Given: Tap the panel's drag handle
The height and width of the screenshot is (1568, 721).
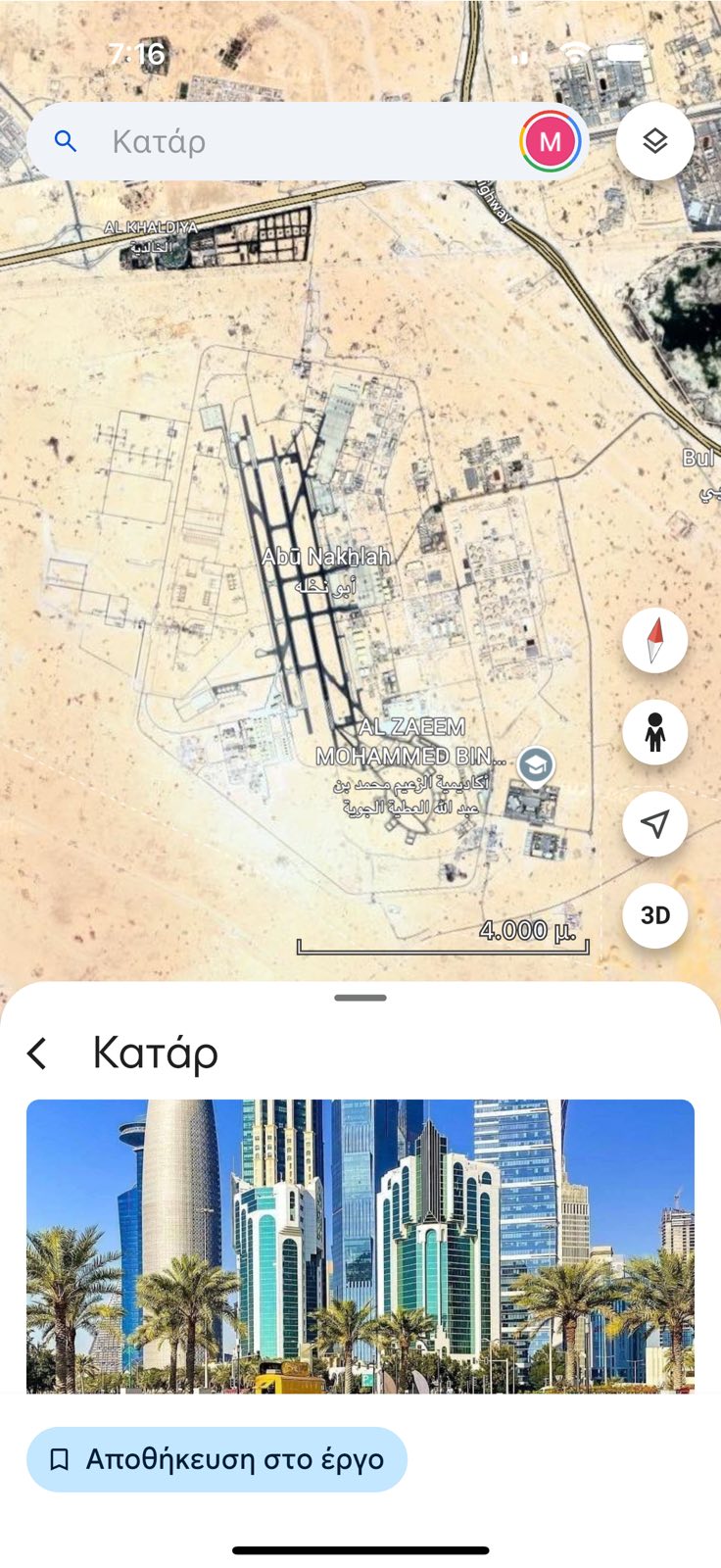Looking at the screenshot, I should coord(360,998).
